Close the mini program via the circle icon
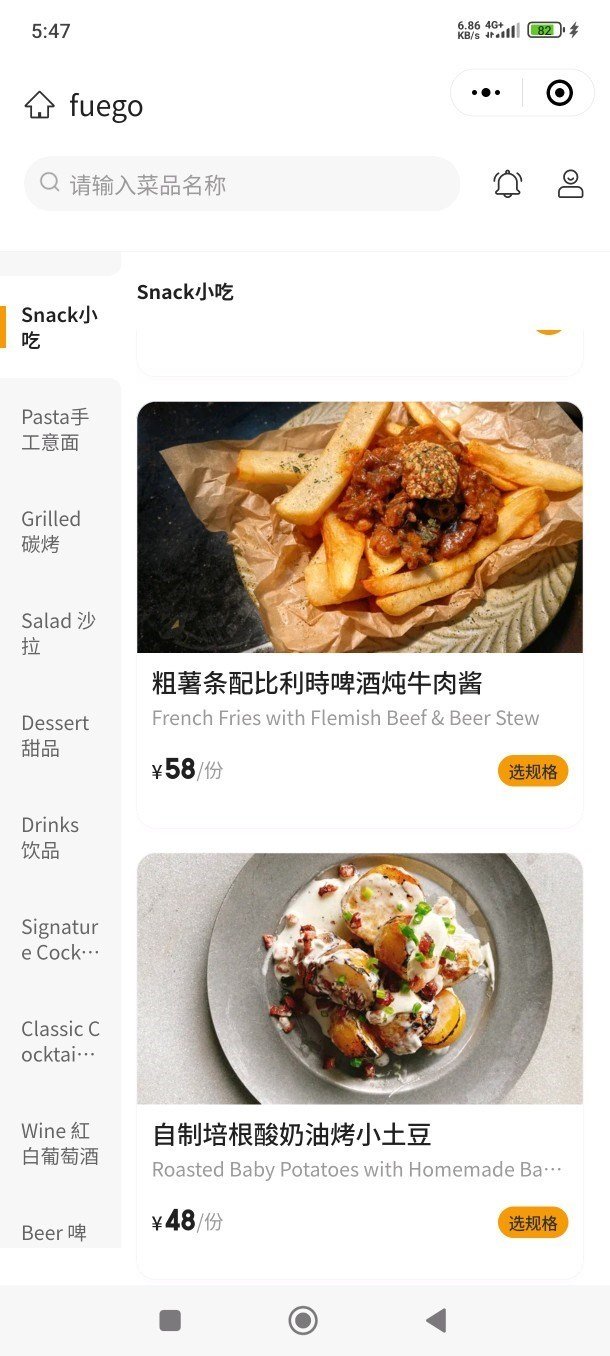 pos(560,93)
